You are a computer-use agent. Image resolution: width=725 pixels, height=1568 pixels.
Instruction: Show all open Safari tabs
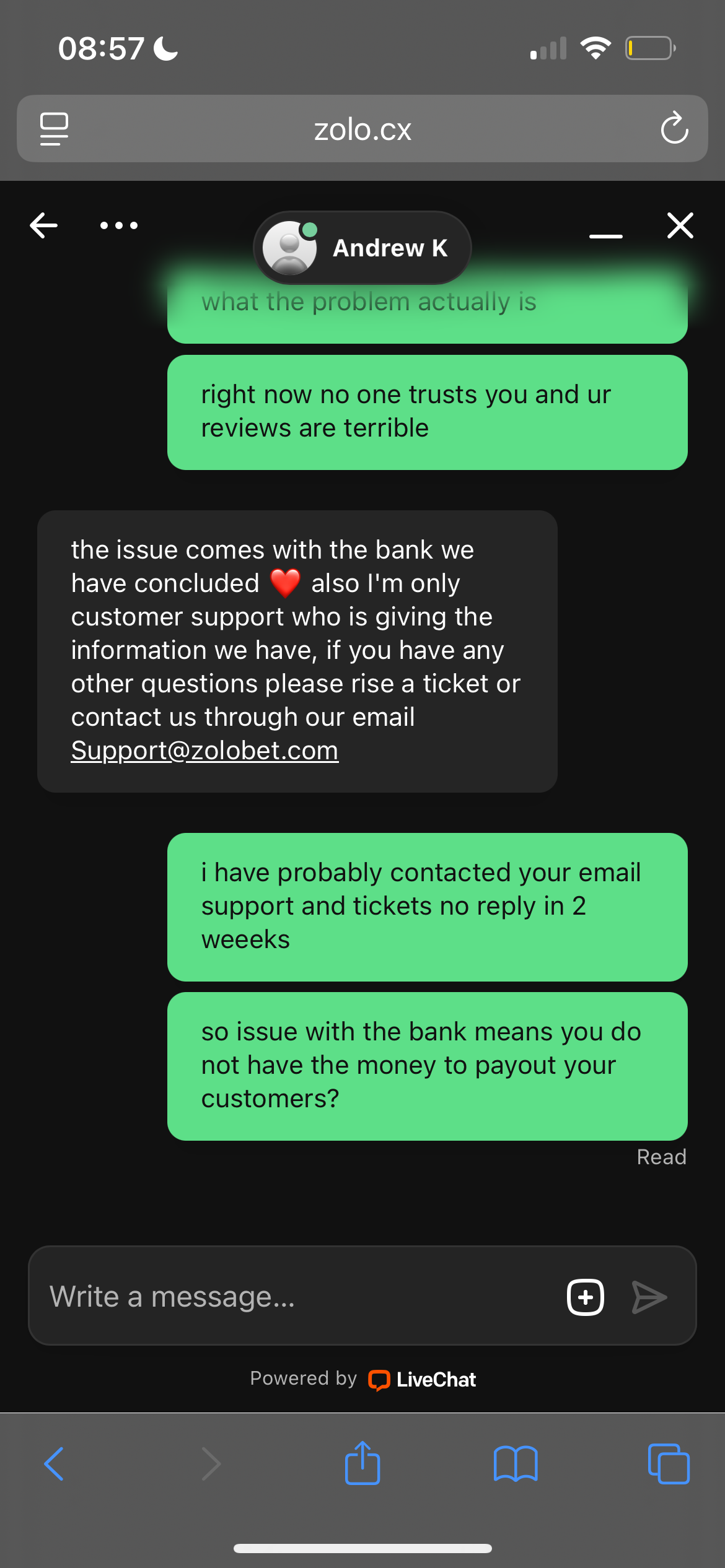[x=668, y=1464]
